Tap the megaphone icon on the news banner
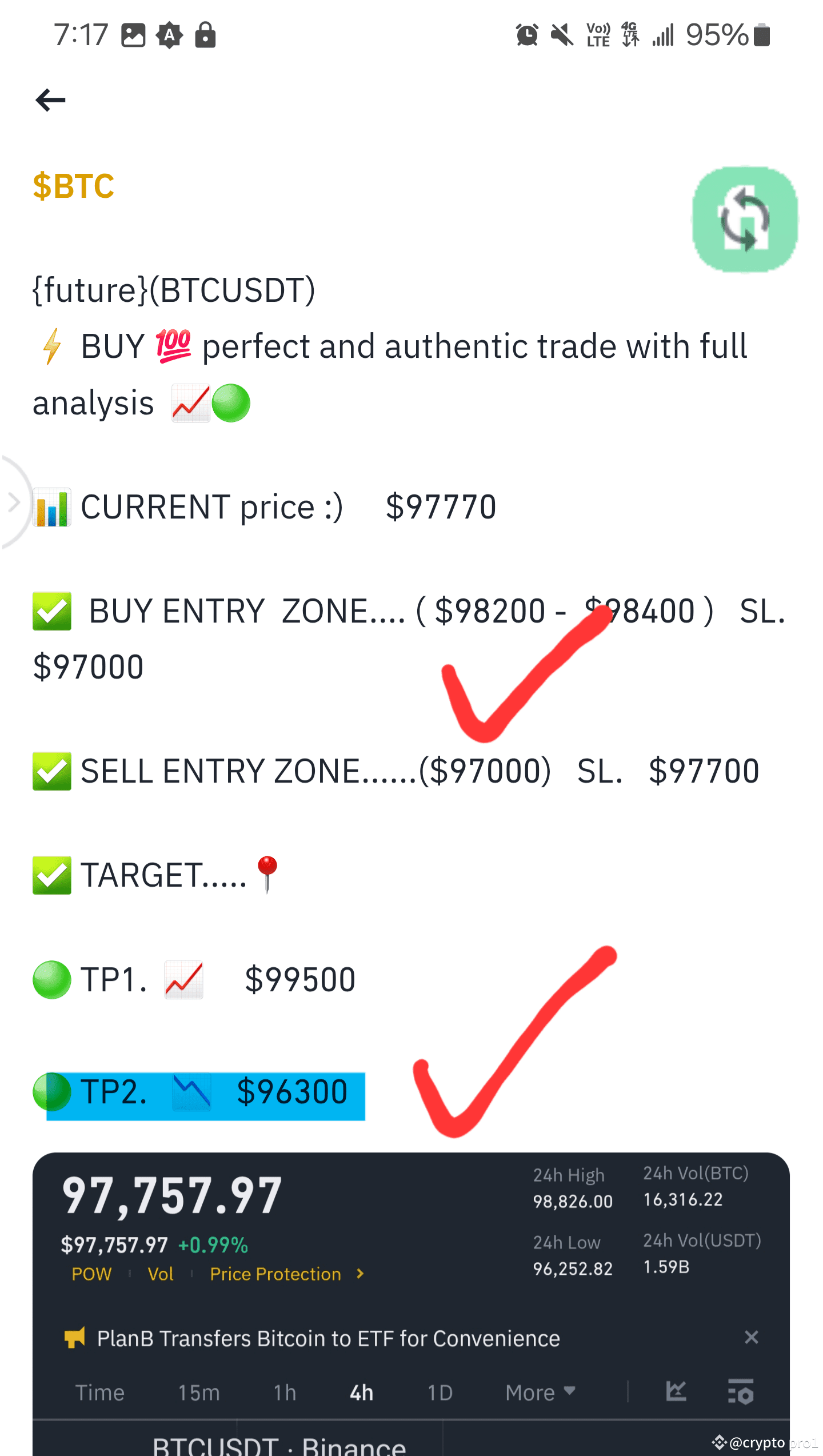823x1456 pixels. point(76,1338)
